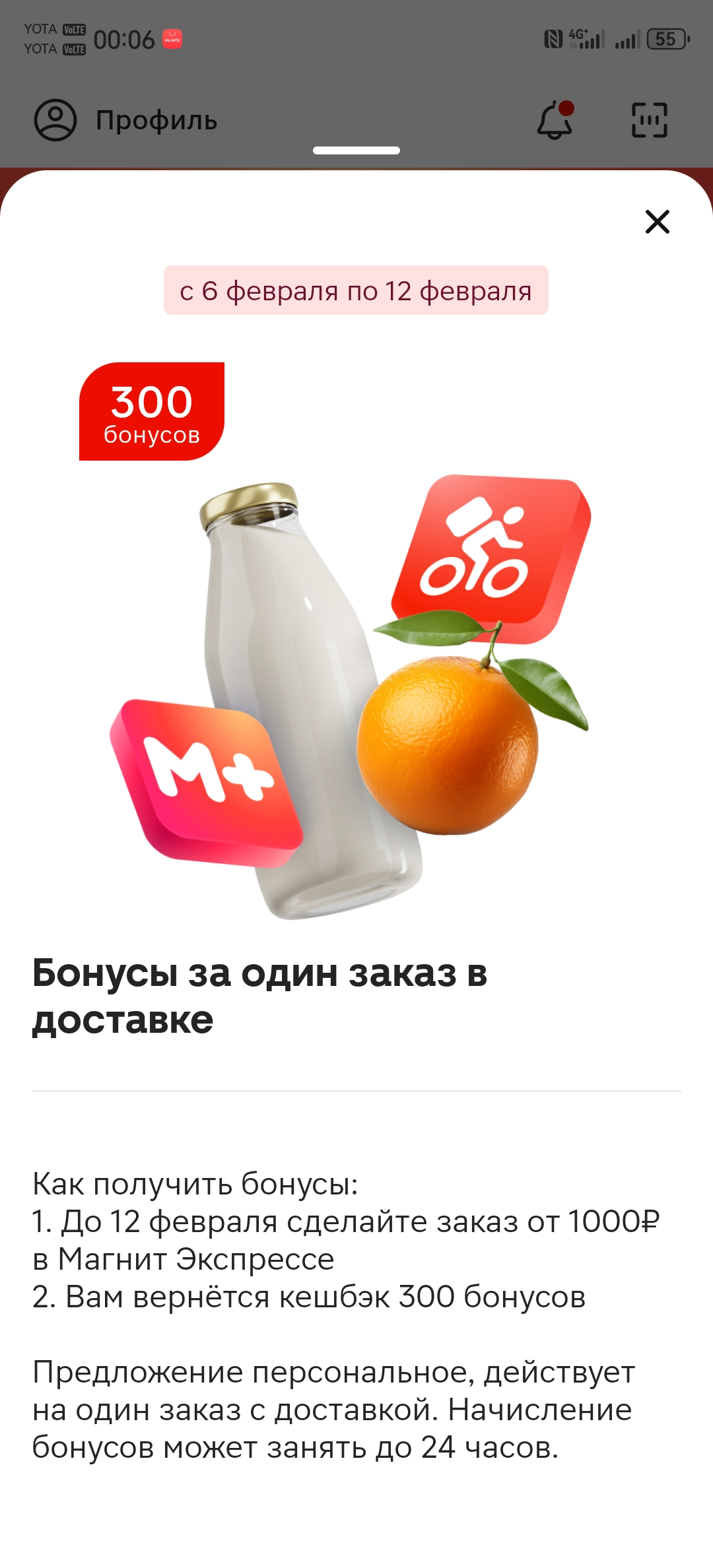This screenshot has height=1568, width=713.
Task: Open the notifications bell
Action: (x=555, y=120)
